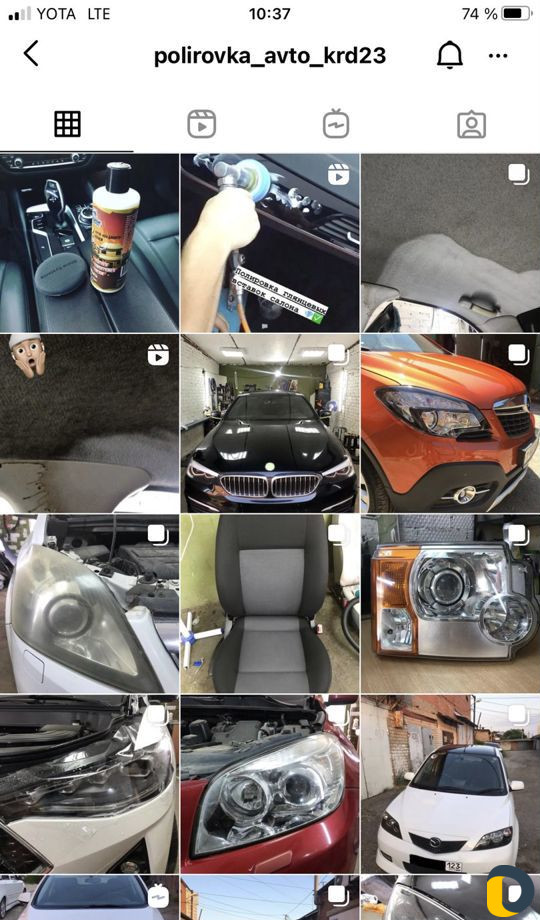540x920 pixels.
Task: Open the red car headlight post
Action: pos(269,784)
